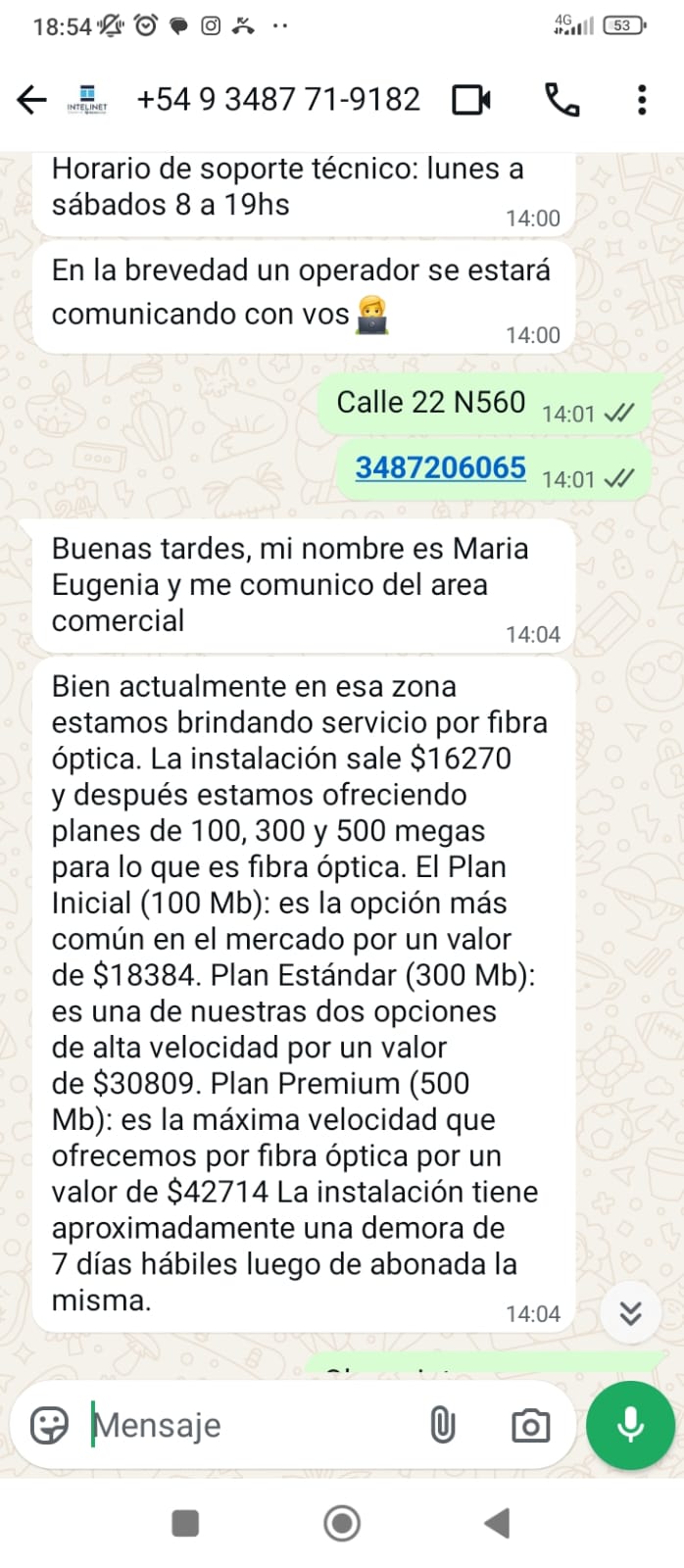Attach a file with the paperclip
The image size is (684, 1568).
click(x=443, y=1425)
